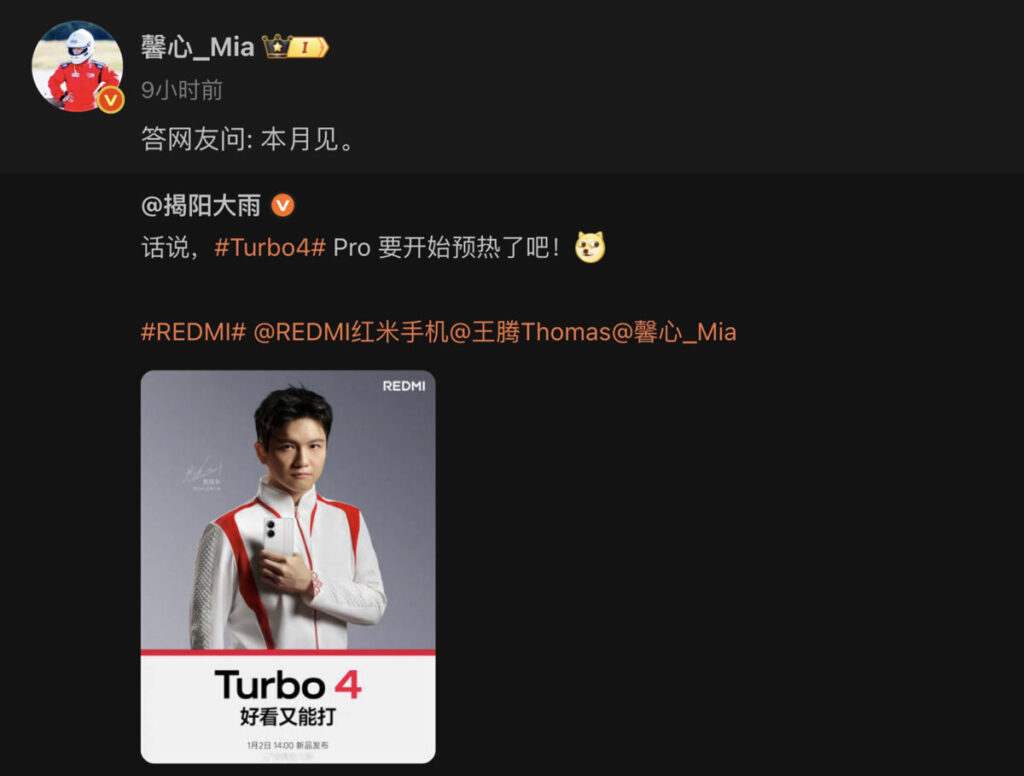This screenshot has height=776, width=1024.
Task: Open 馨心_Mia's profile avatar
Action: click(x=77, y=66)
